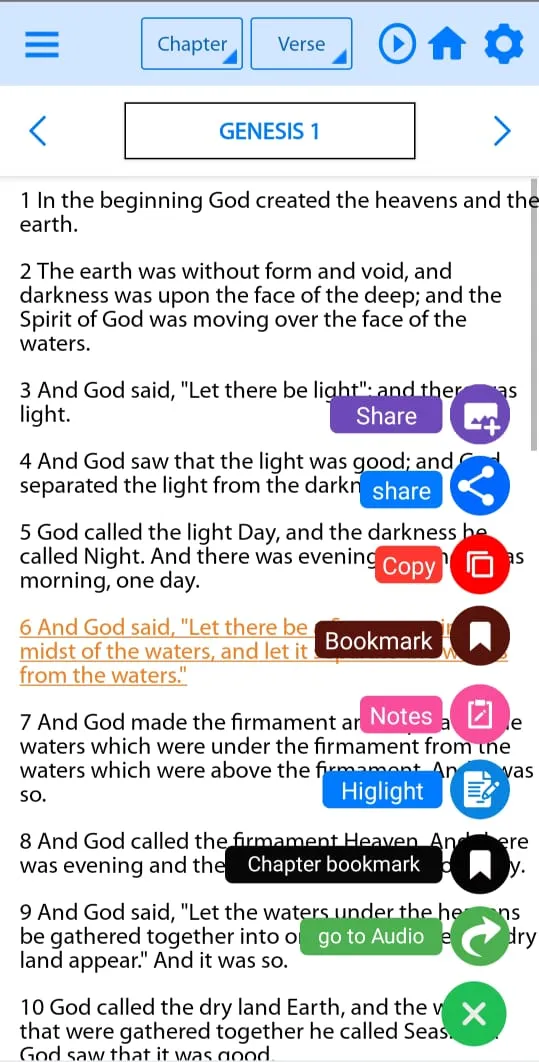The height and width of the screenshot is (1062, 539).
Task: Share verse as image via purple button
Action: click(479, 417)
